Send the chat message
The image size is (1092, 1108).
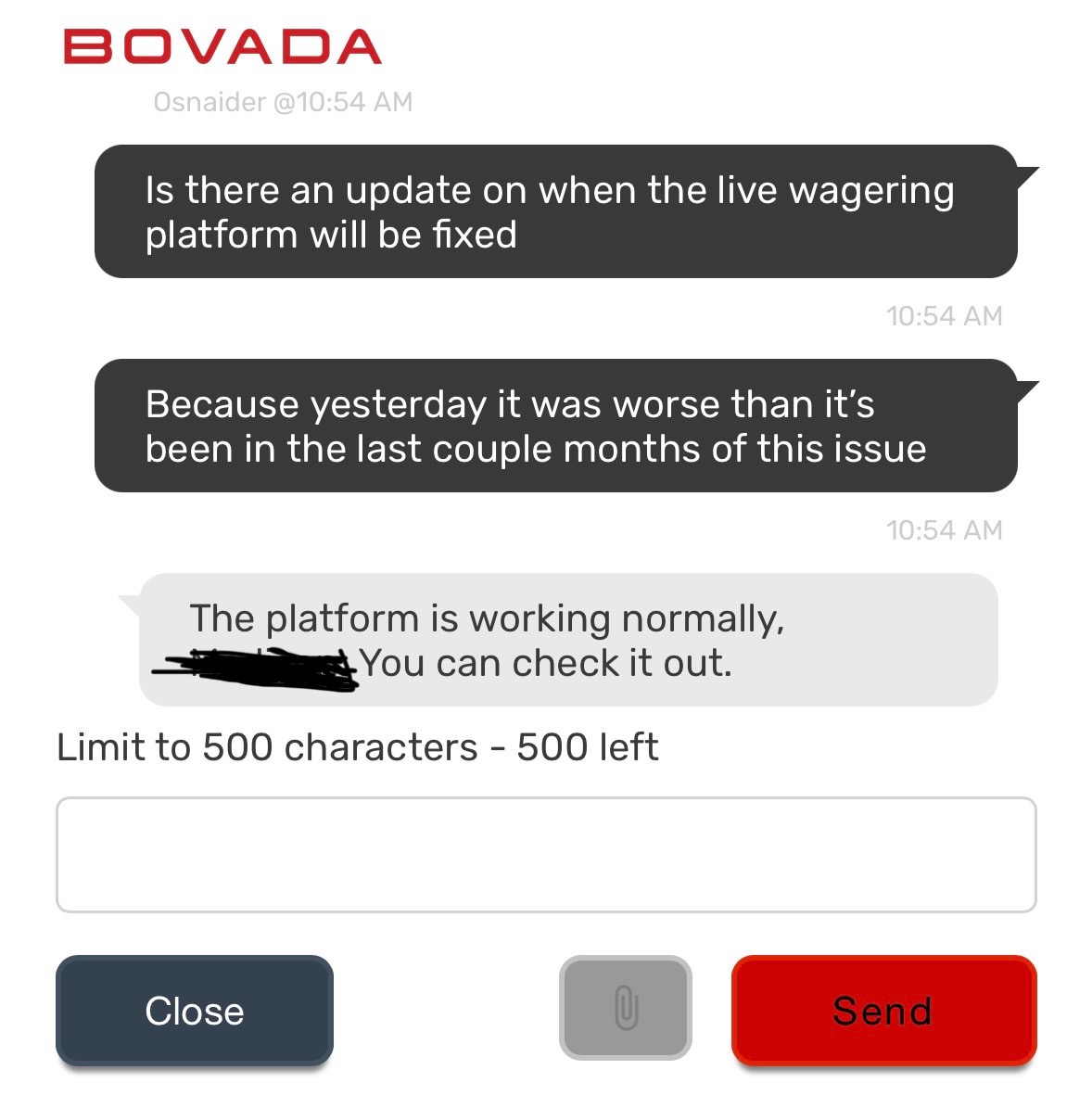coord(882,1010)
